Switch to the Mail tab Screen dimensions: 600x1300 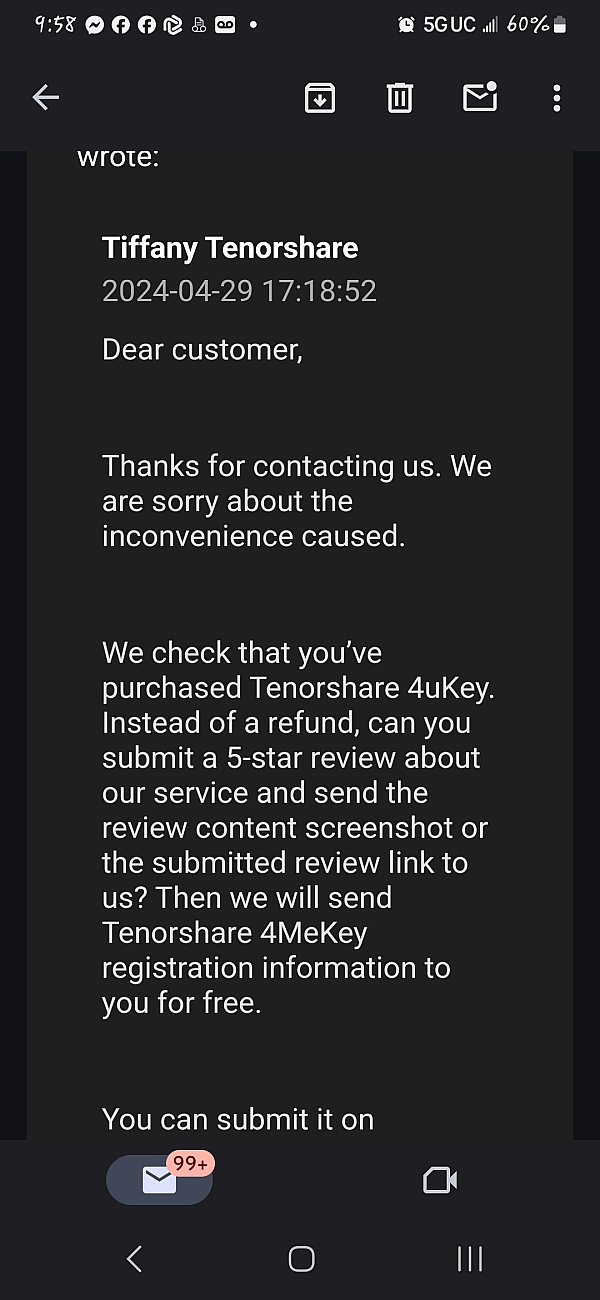(x=159, y=1180)
